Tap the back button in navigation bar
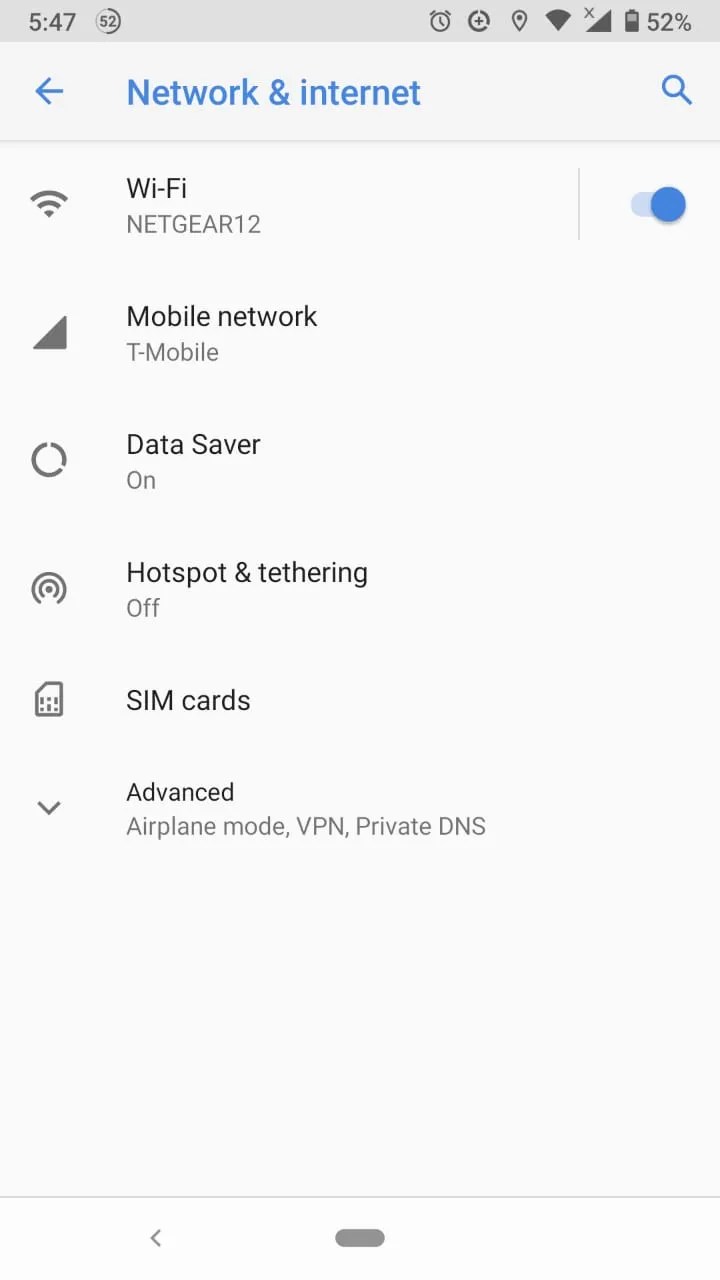This screenshot has height=1280, width=720. 155,1237
